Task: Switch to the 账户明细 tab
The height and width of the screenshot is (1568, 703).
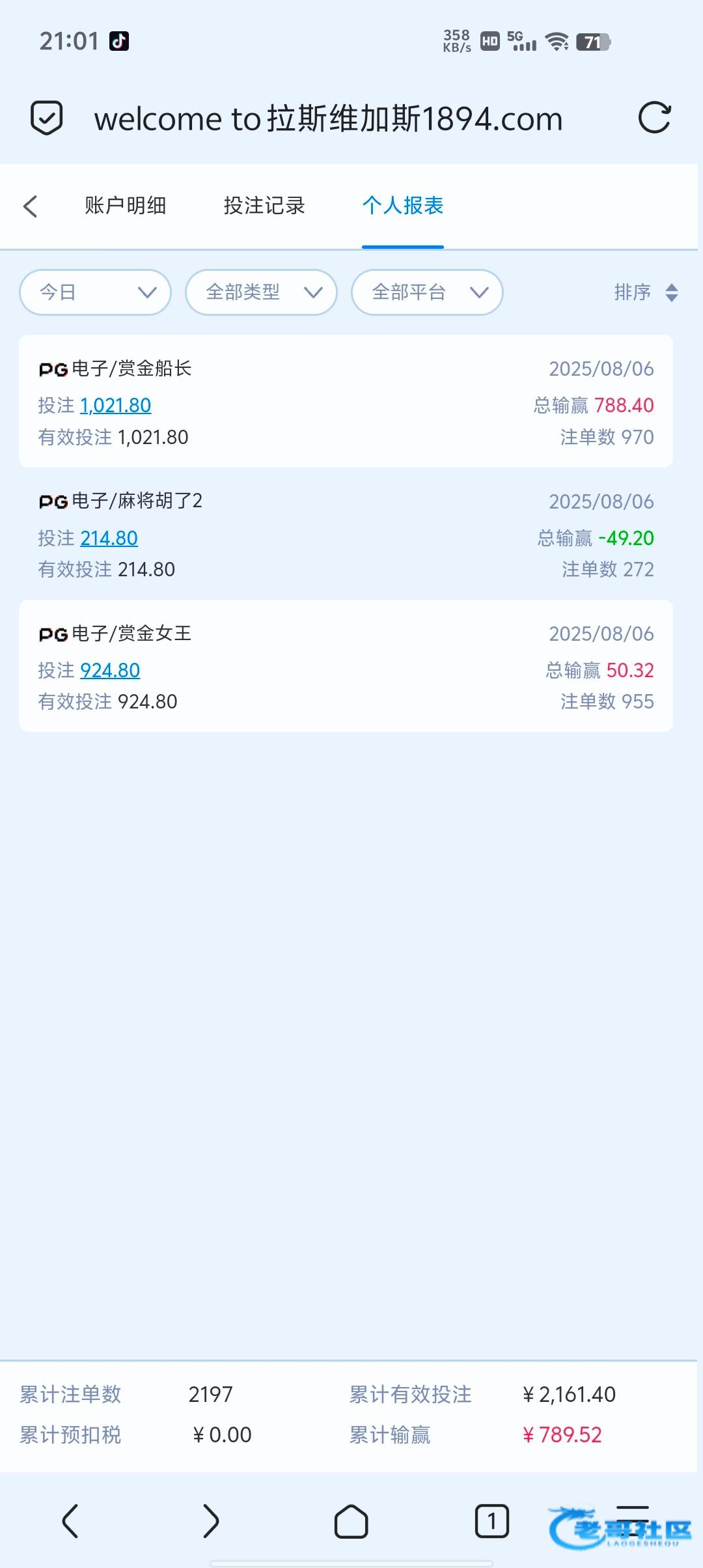Action: click(125, 206)
